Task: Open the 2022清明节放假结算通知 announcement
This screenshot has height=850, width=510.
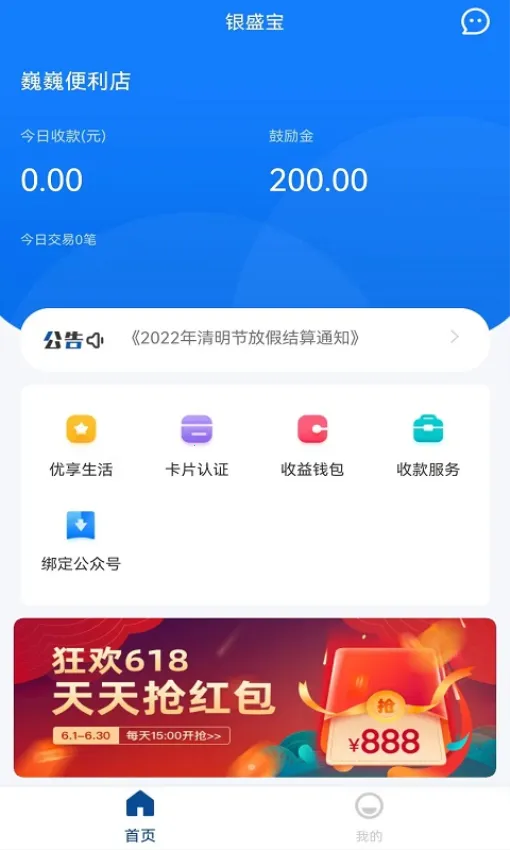Action: [x=255, y=339]
